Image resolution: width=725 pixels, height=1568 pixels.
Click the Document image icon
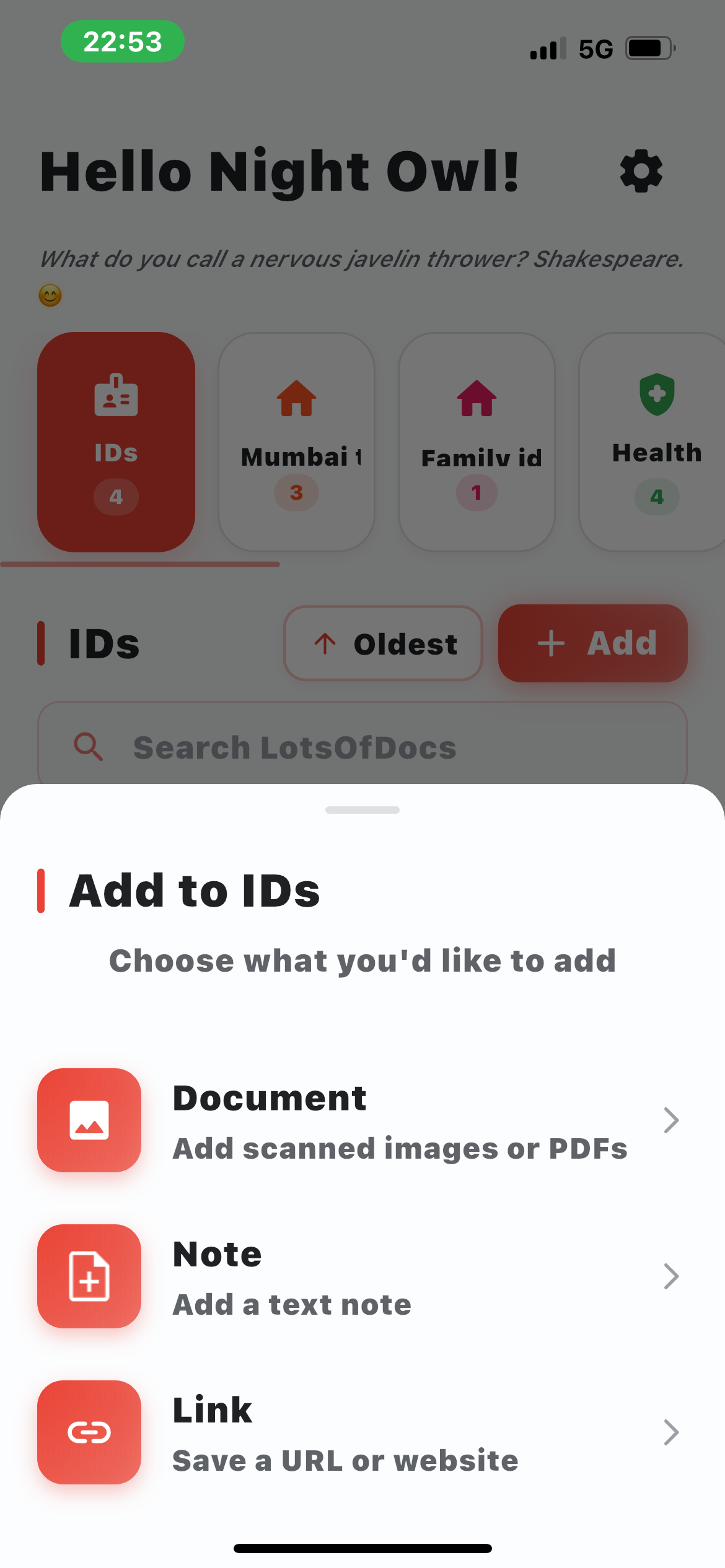coord(89,1120)
